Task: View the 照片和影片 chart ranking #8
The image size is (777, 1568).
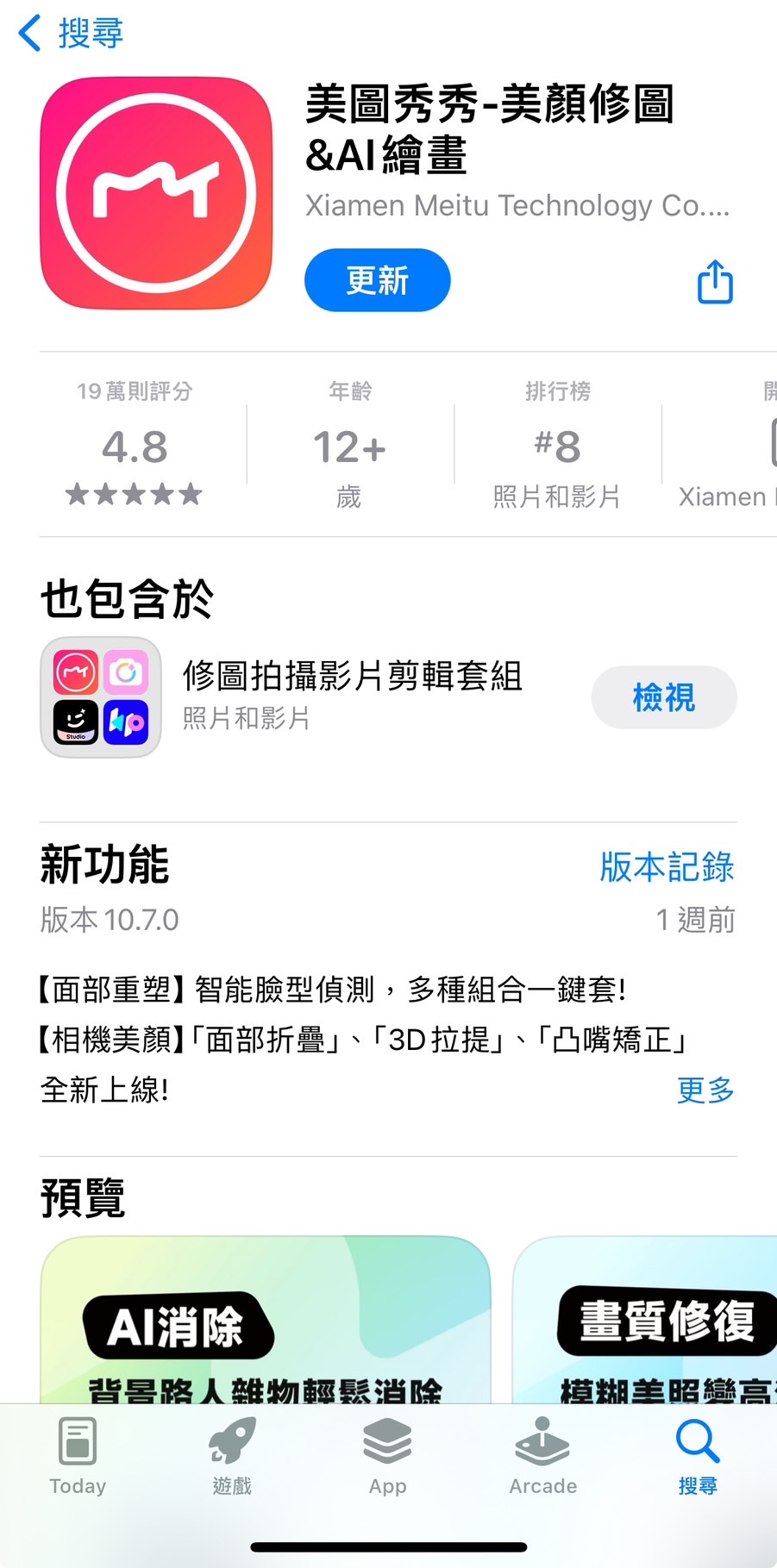Action: pos(557,445)
